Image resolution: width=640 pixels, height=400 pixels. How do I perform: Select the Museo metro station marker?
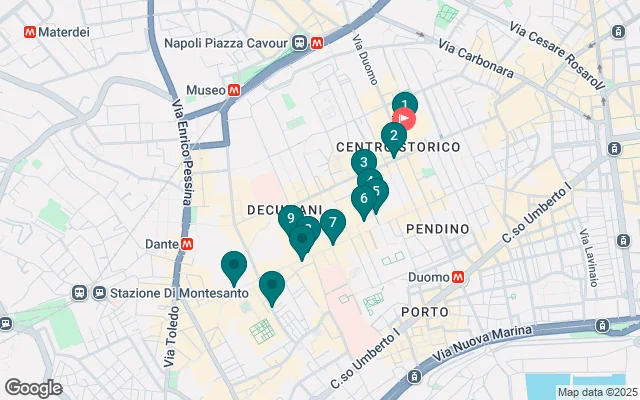(233, 89)
